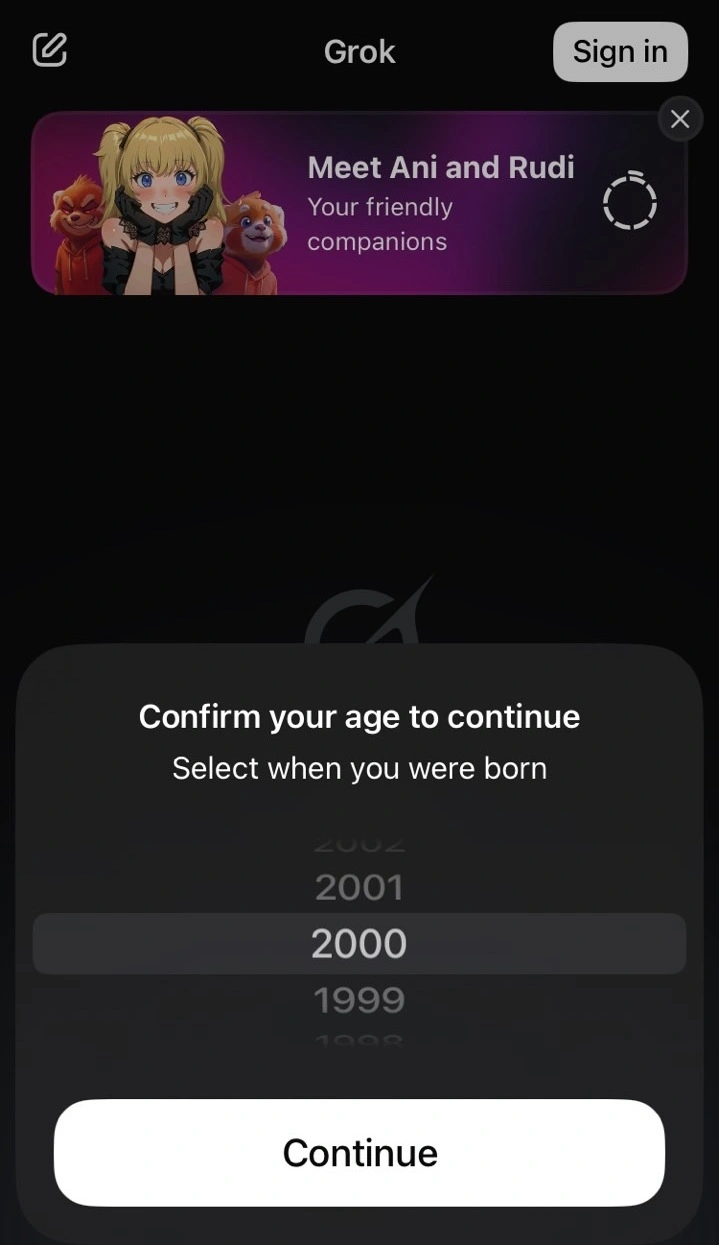This screenshot has width=719, height=1245.
Task: Select 2001 in the birth year picker
Action: coord(359,887)
